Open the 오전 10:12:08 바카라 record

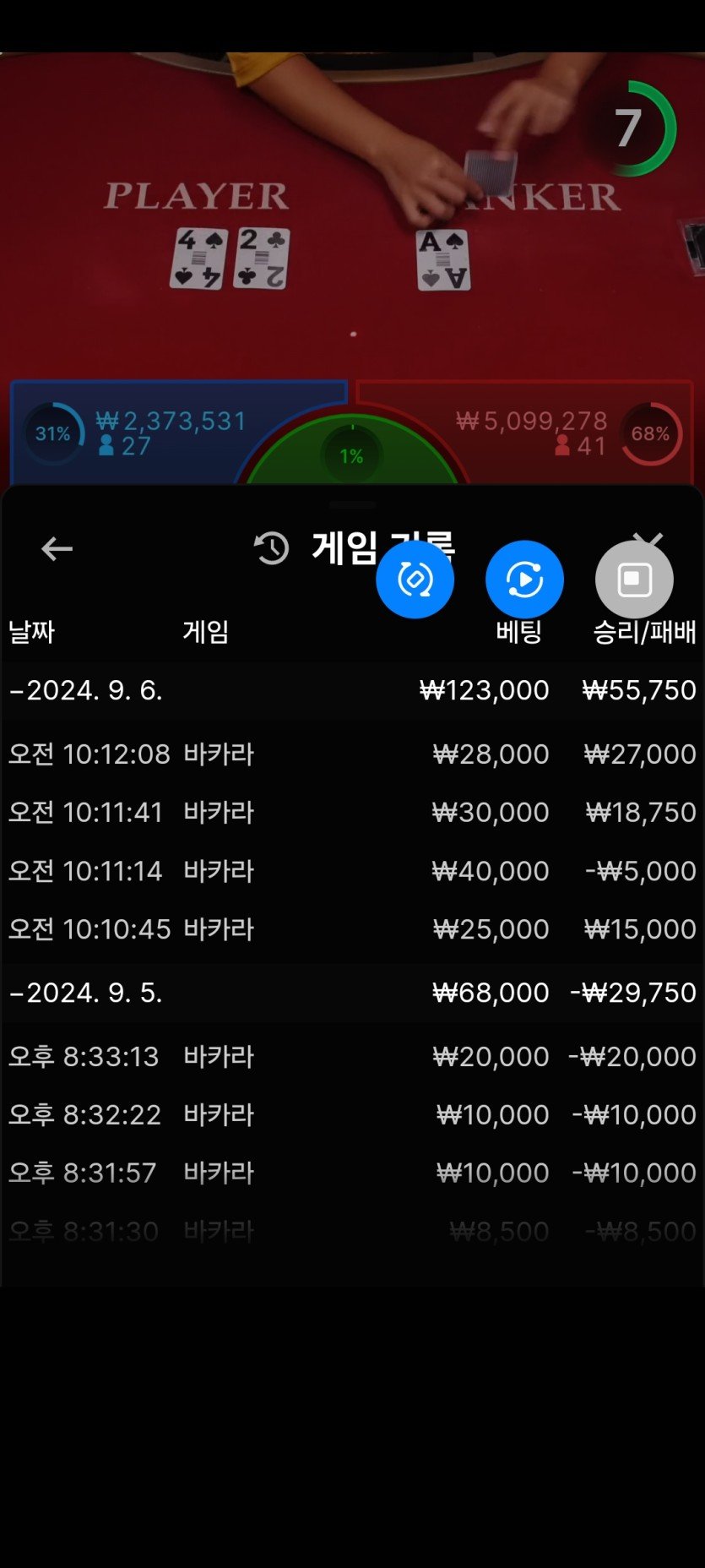coord(352,754)
